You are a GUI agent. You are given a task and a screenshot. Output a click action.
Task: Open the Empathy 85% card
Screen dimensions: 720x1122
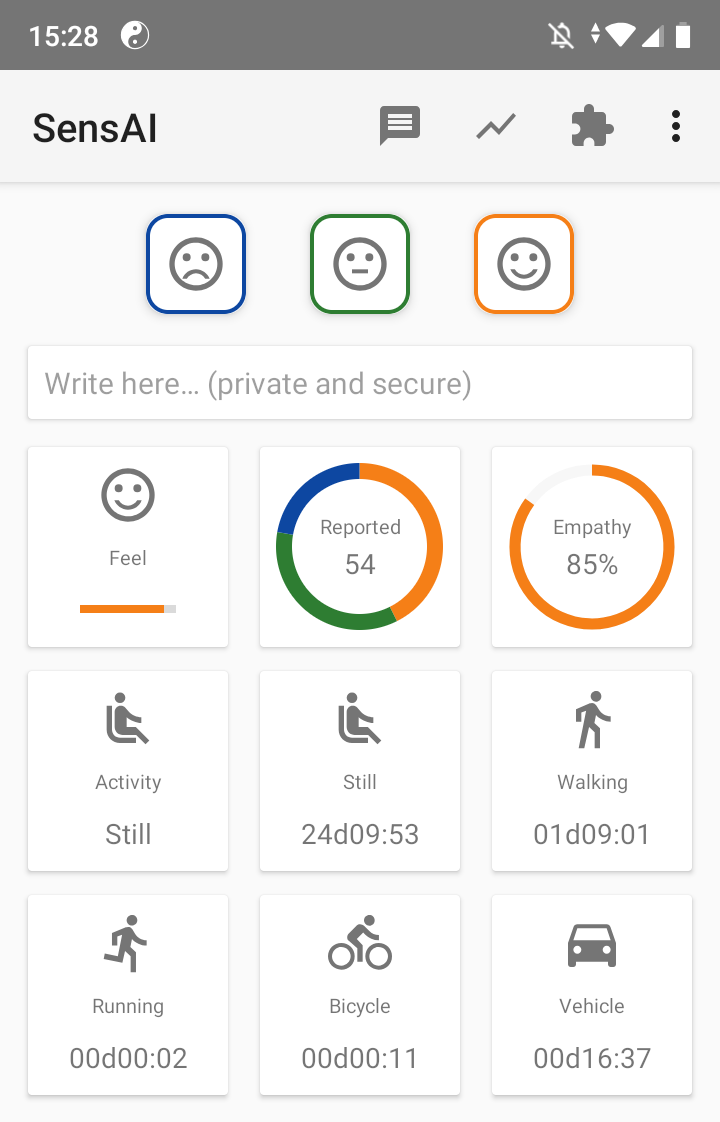pos(592,547)
